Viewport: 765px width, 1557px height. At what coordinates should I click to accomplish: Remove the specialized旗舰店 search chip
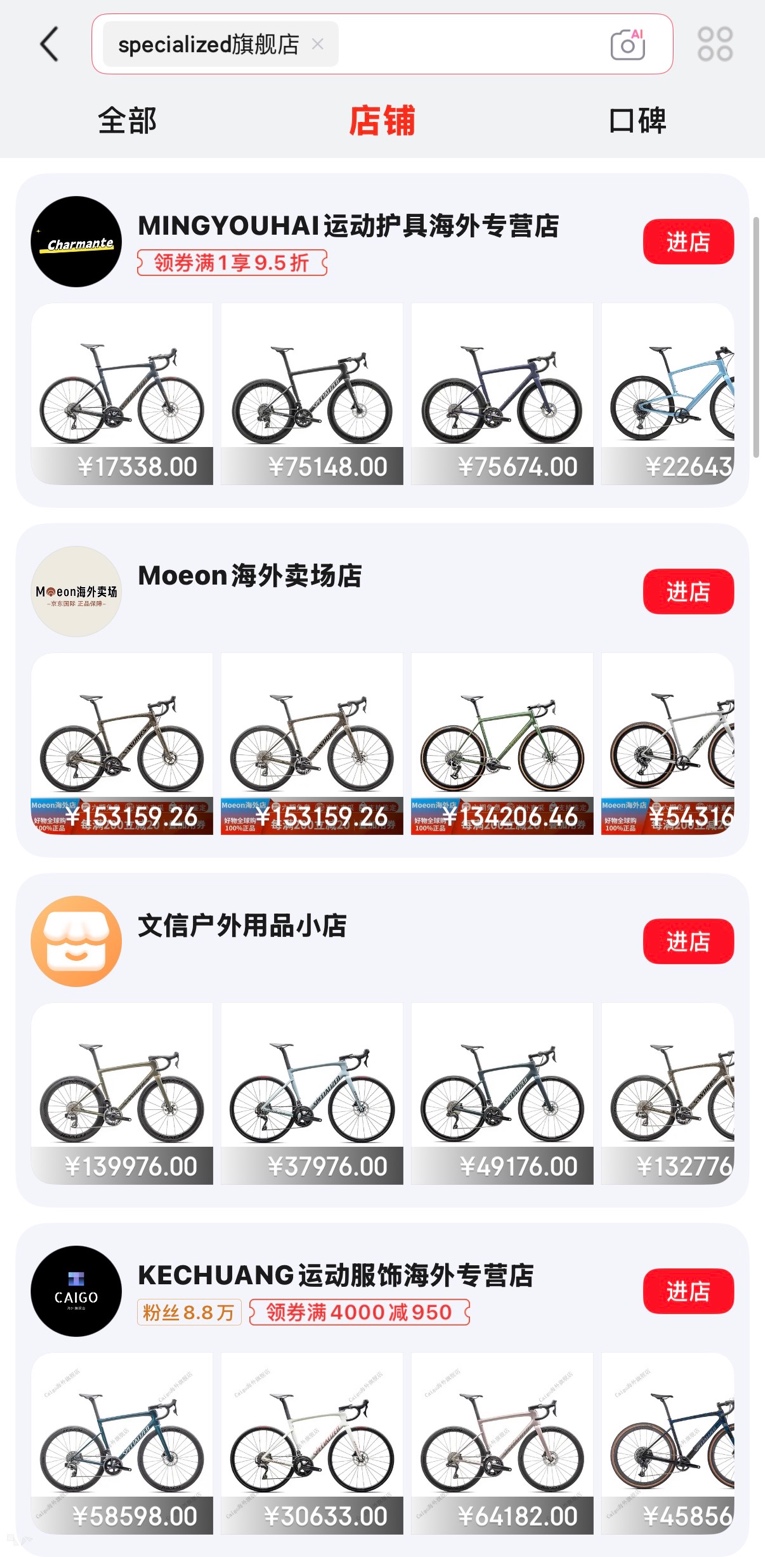[318, 44]
